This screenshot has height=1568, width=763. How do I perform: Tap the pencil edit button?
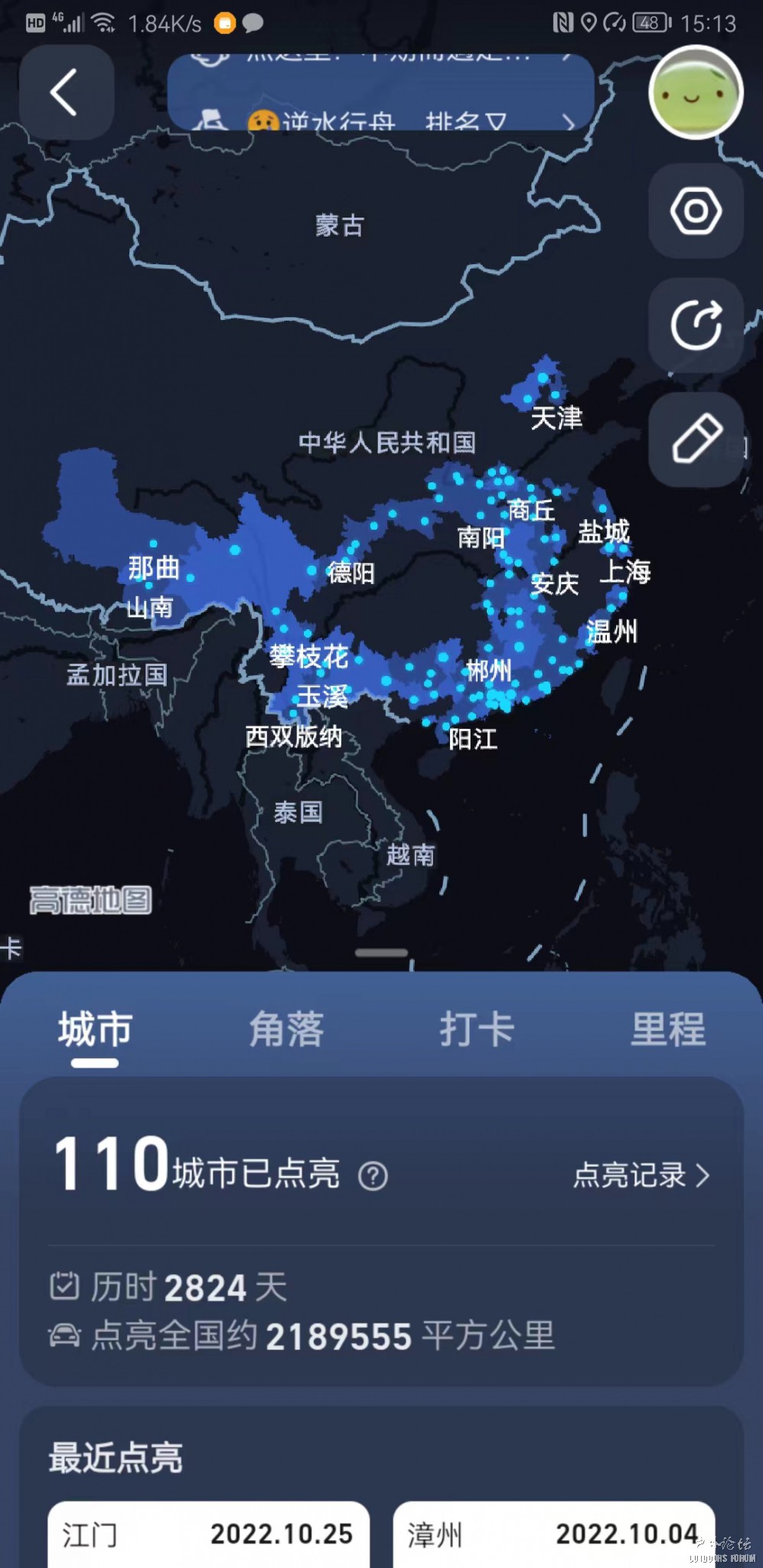(x=696, y=439)
